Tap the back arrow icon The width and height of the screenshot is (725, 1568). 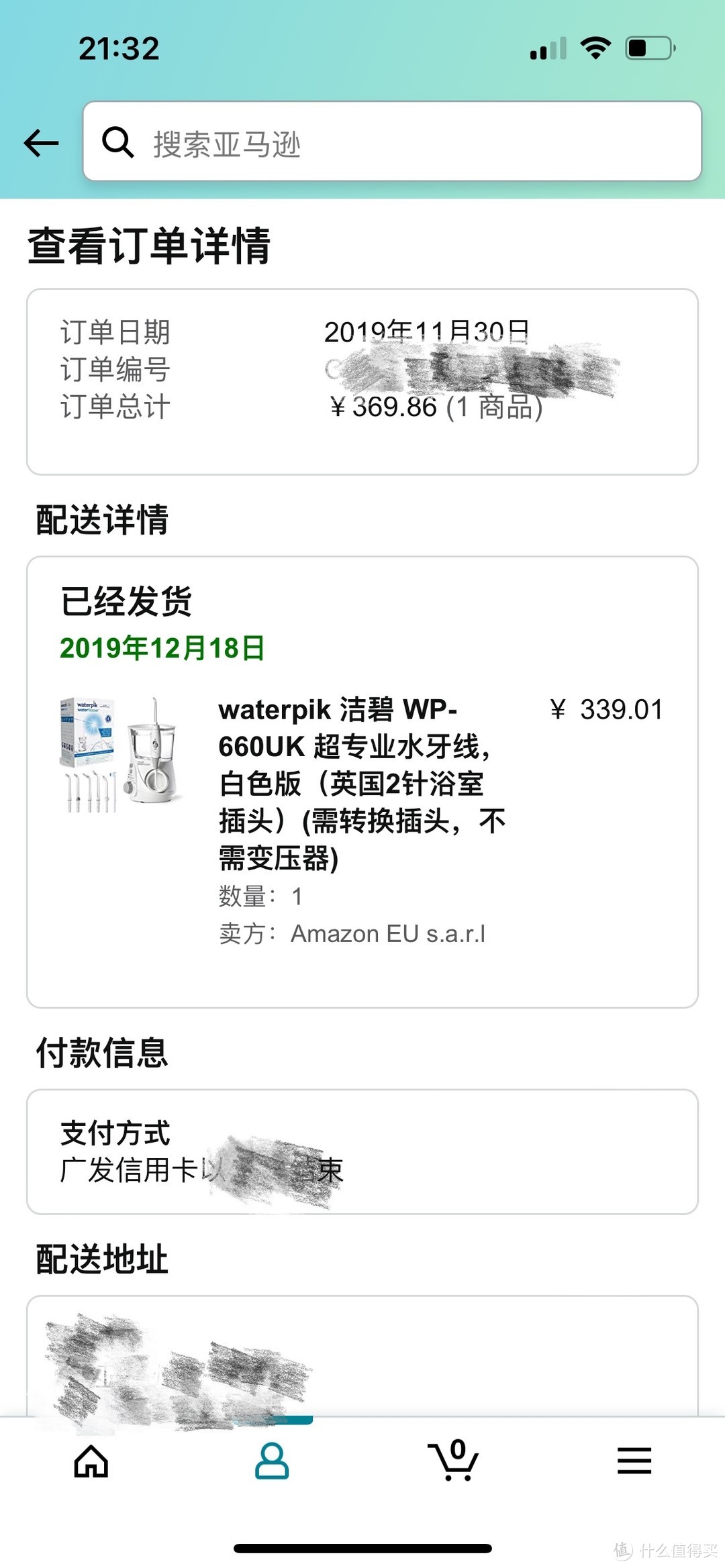coord(42,142)
